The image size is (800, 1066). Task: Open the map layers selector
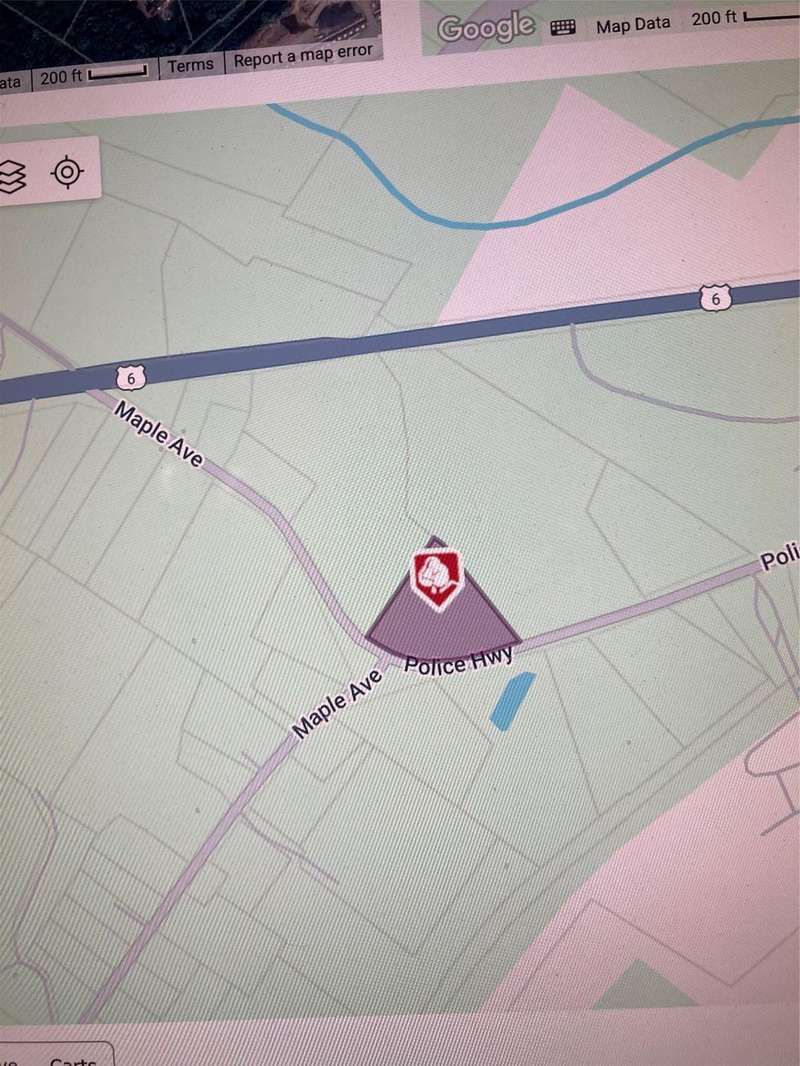tap(12, 176)
